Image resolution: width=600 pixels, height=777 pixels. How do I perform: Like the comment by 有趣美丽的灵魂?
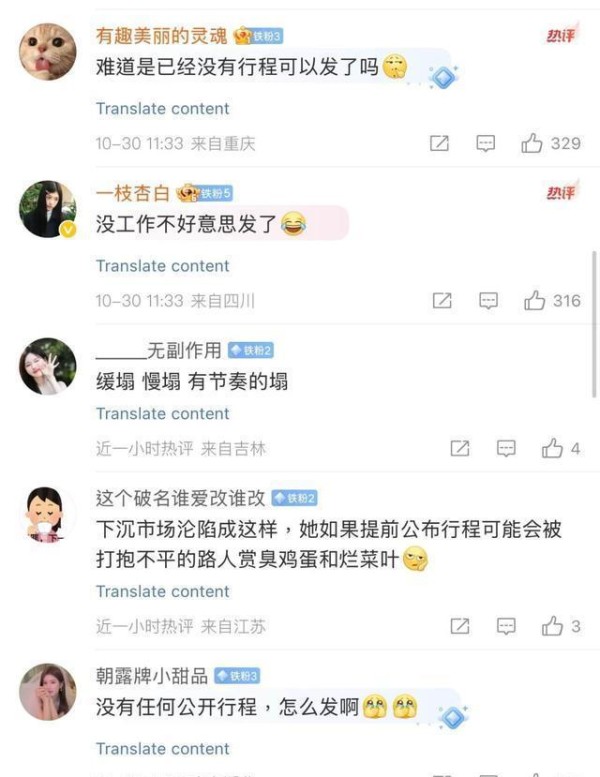(532, 143)
